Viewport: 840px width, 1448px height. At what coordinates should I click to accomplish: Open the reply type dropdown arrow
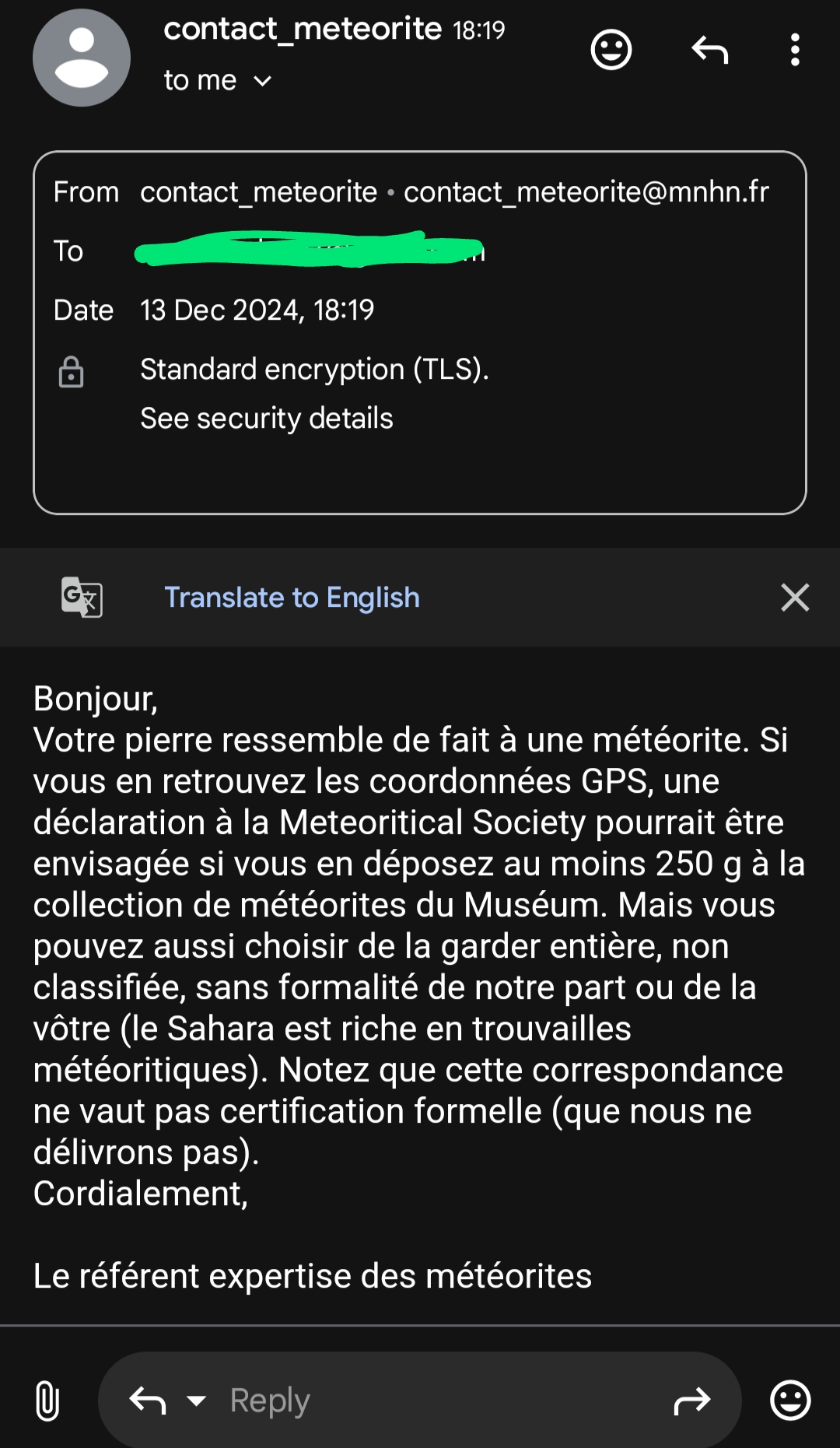197,1401
